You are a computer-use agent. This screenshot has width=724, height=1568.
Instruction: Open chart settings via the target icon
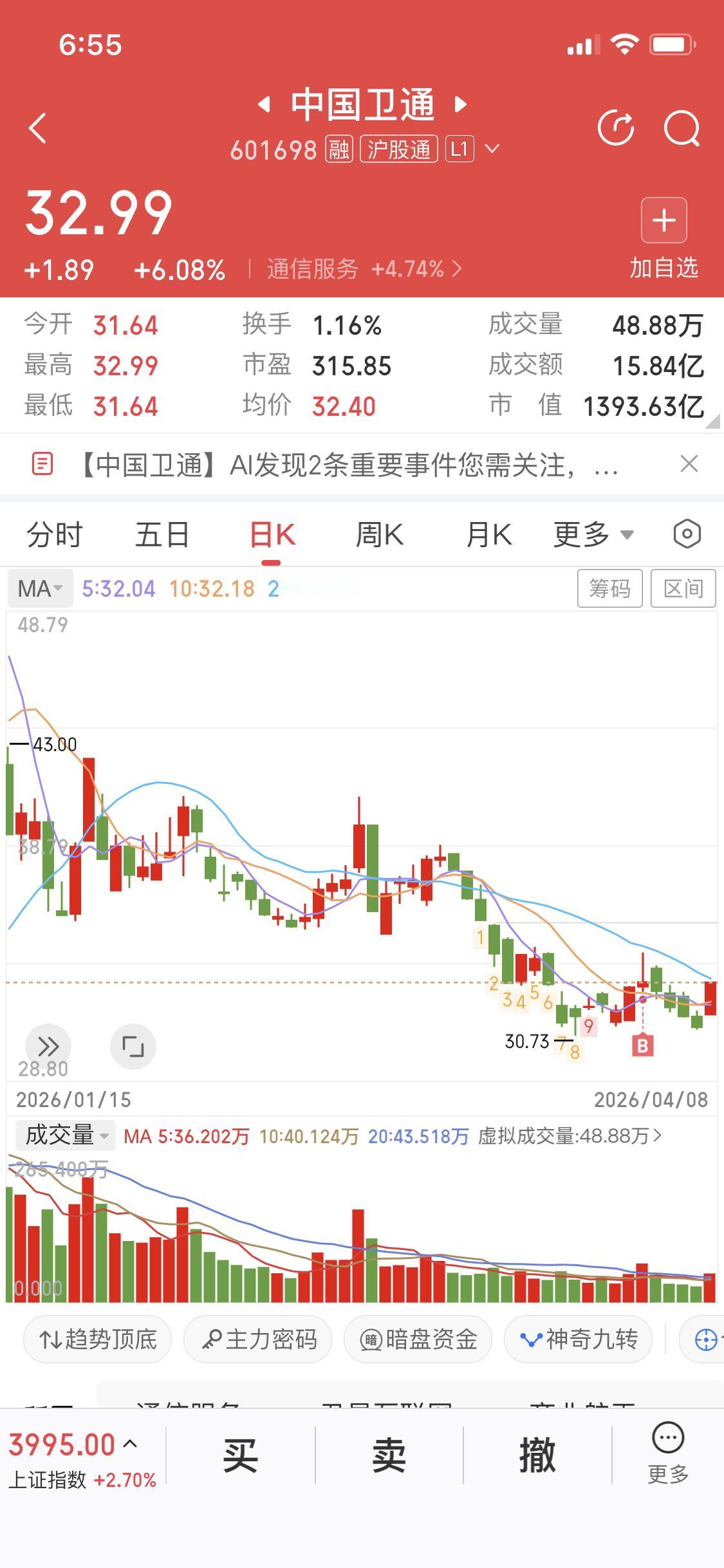[686, 533]
